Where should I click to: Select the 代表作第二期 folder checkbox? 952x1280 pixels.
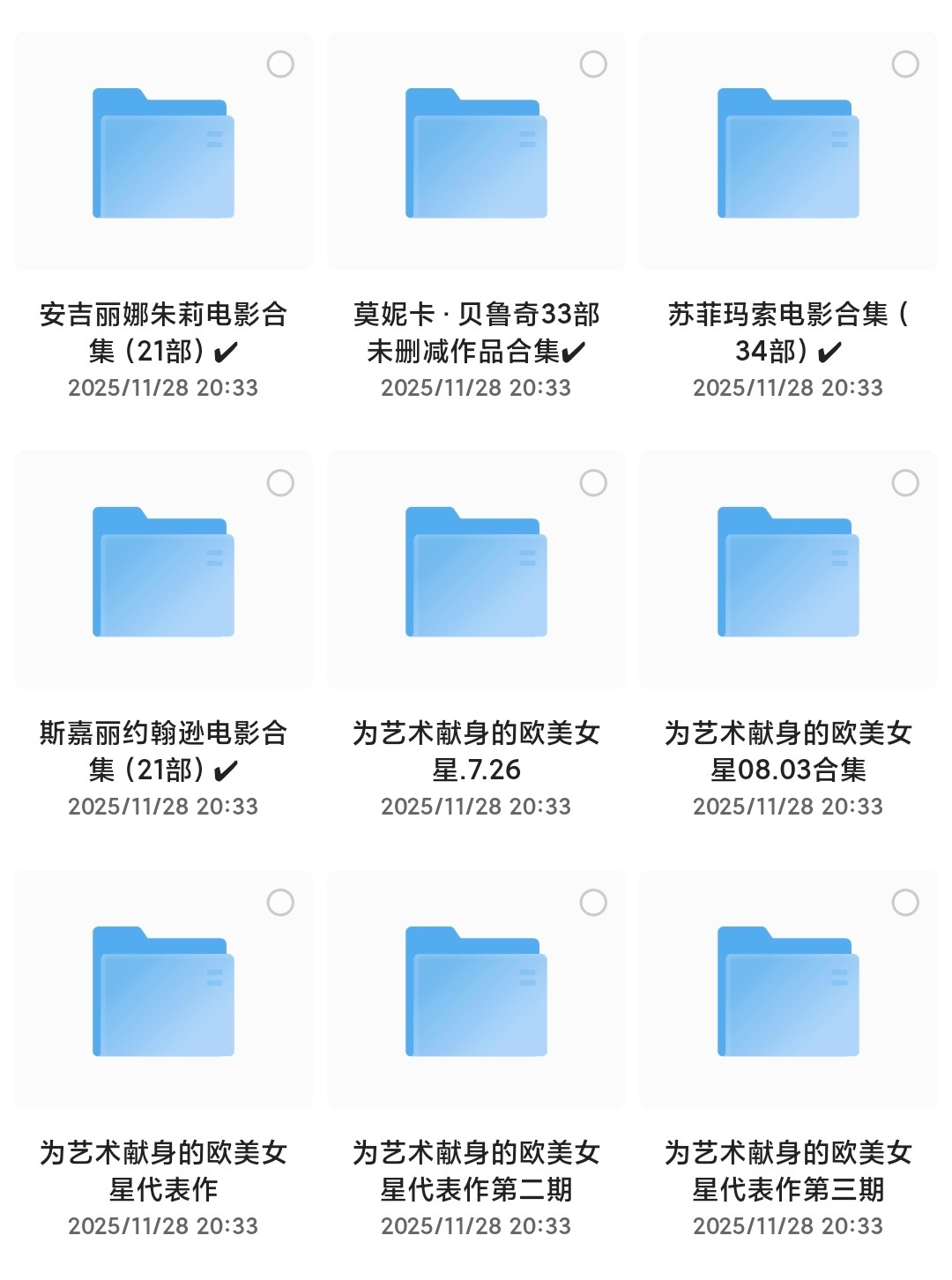click(593, 903)
